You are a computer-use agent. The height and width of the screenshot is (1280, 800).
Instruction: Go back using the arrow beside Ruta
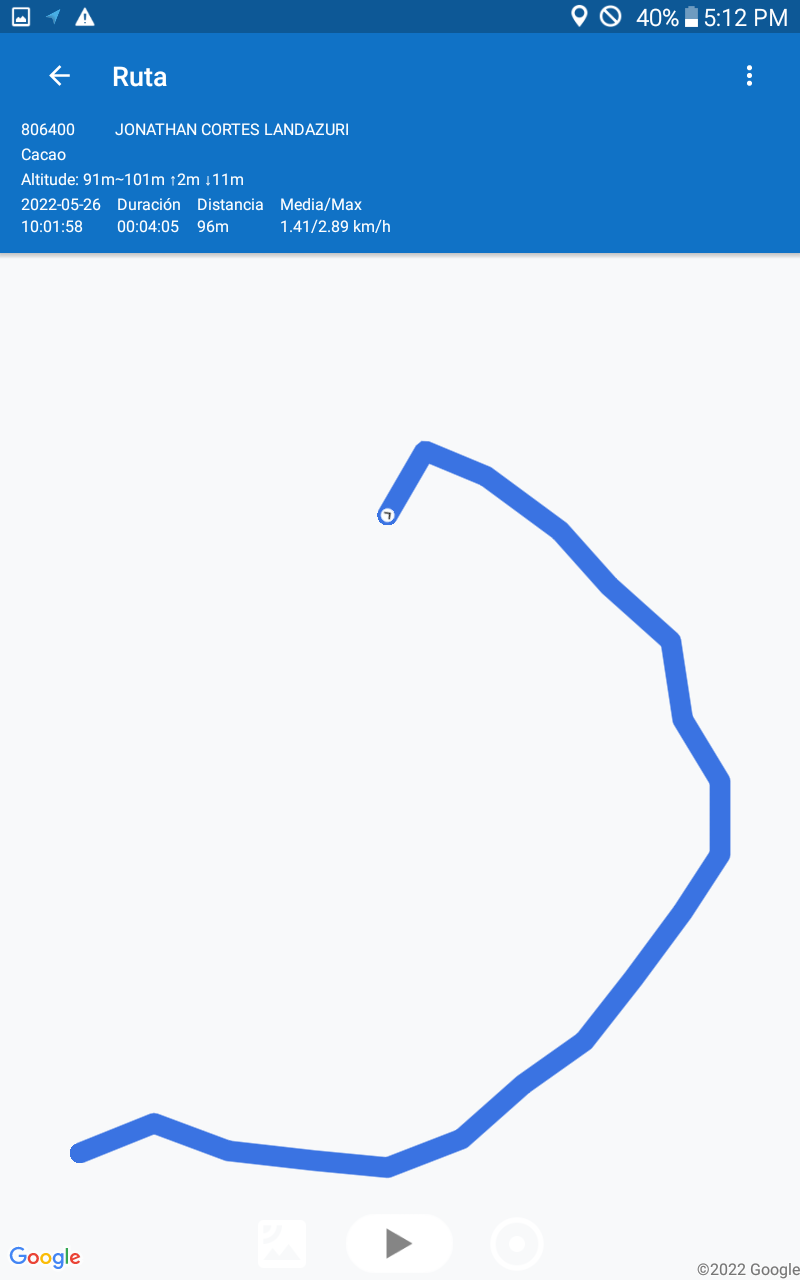point(60,76)
